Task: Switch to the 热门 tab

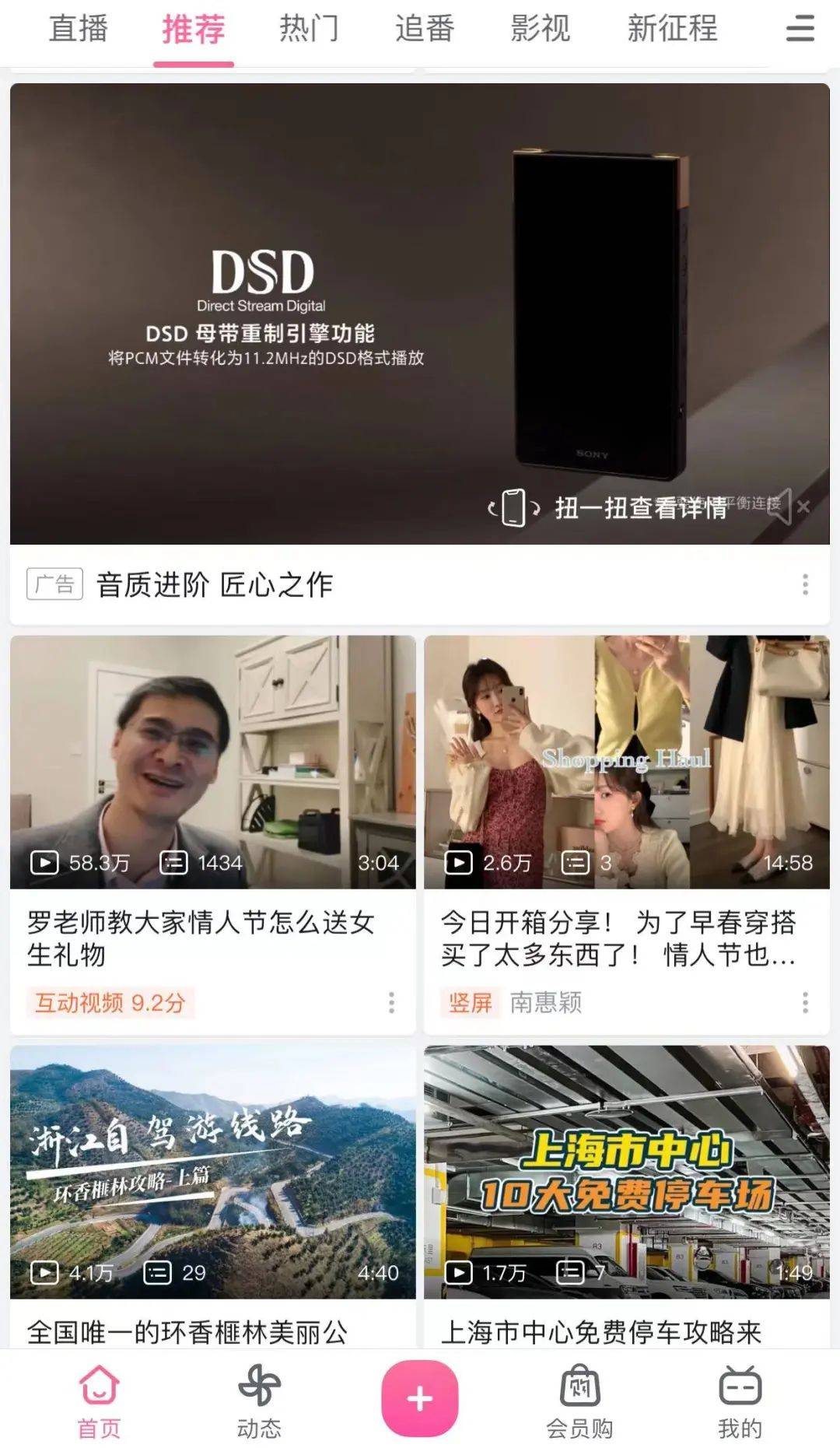Action: (309, 30)
